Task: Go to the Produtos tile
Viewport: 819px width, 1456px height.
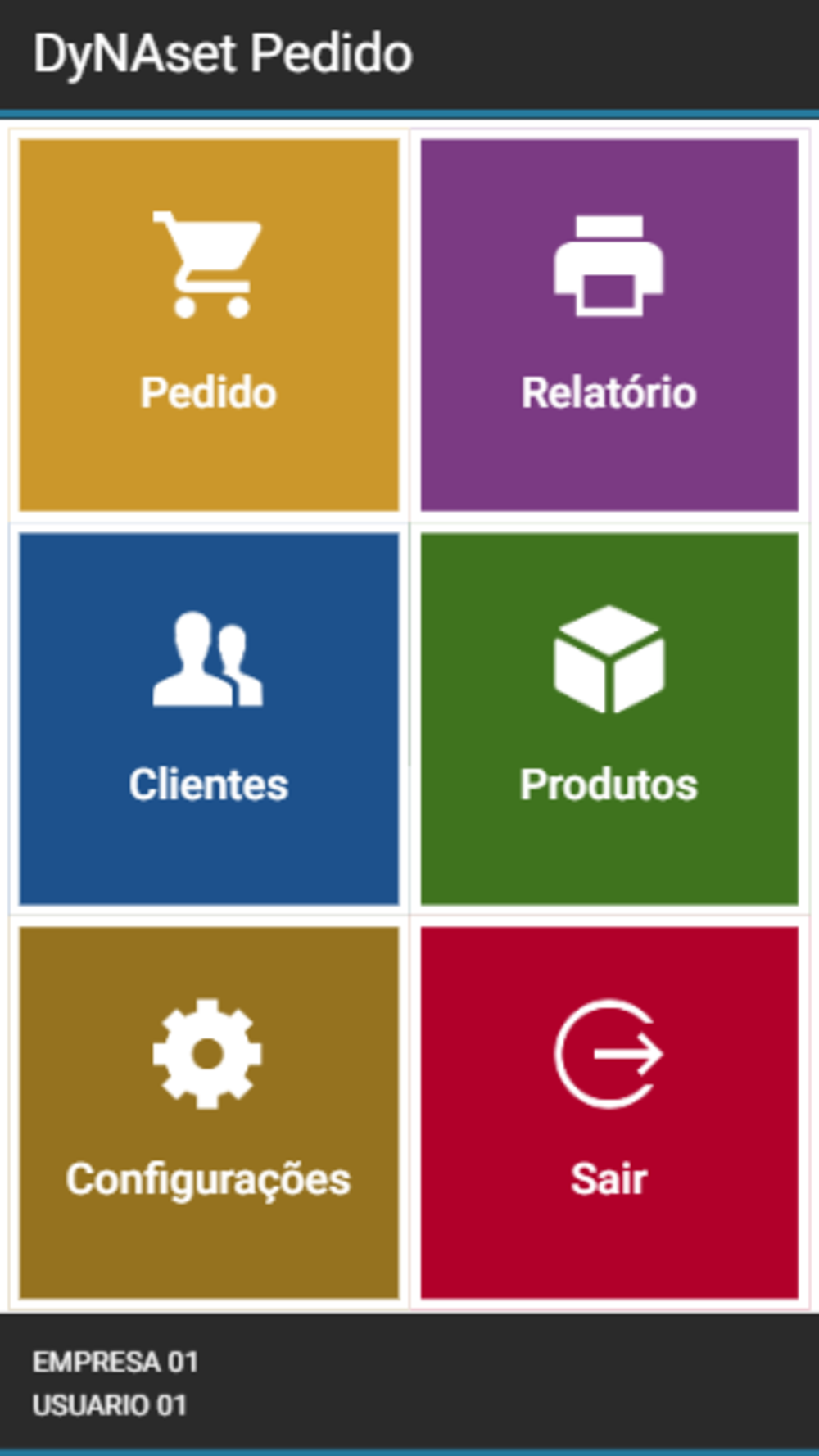Action: [609, 718]
